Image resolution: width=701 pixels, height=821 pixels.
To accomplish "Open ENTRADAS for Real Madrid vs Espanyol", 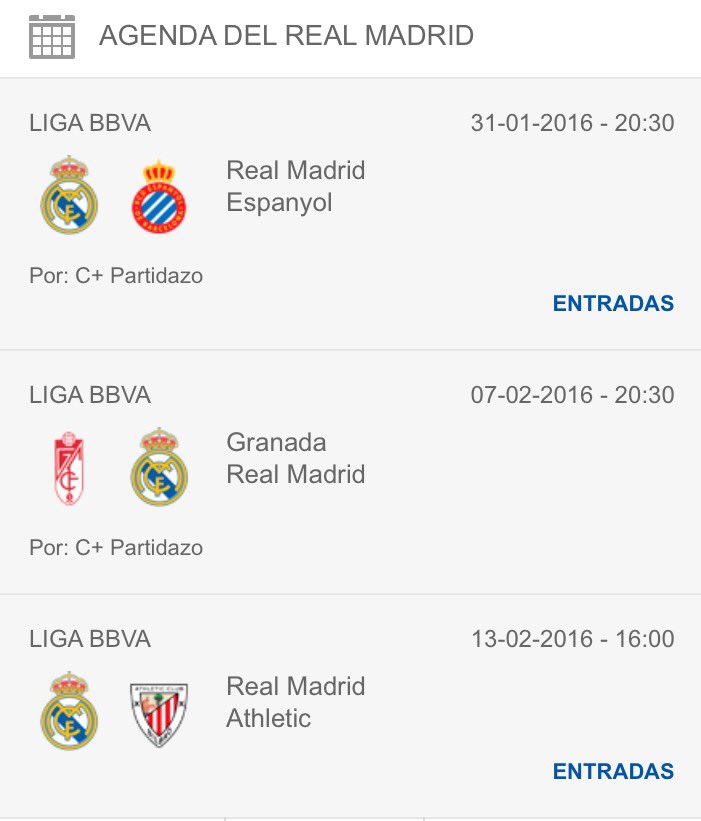I will [x=613, y=303].
